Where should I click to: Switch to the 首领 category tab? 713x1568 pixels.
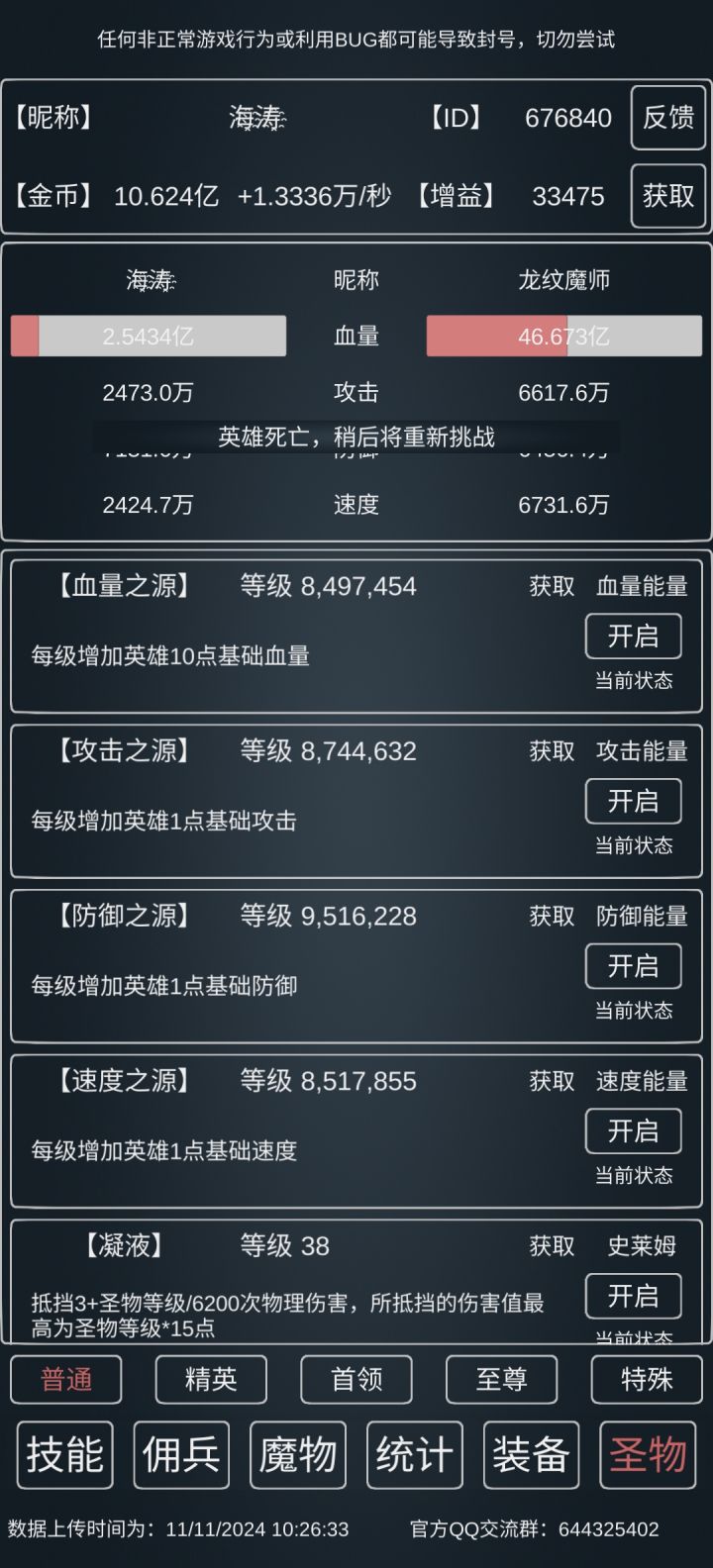pyautogui.click(x=356, y=1379)
